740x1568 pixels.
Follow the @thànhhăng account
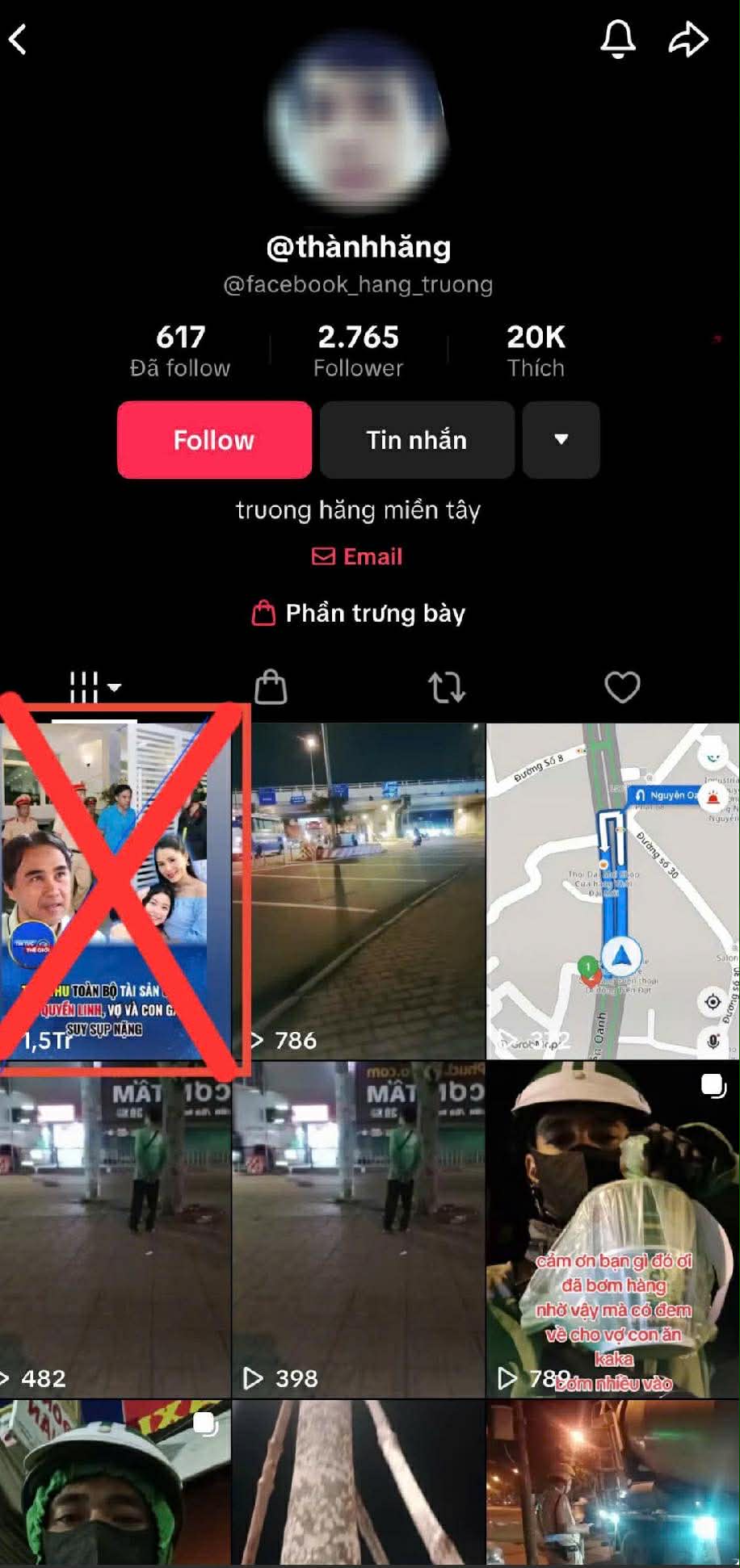(214, 440)
